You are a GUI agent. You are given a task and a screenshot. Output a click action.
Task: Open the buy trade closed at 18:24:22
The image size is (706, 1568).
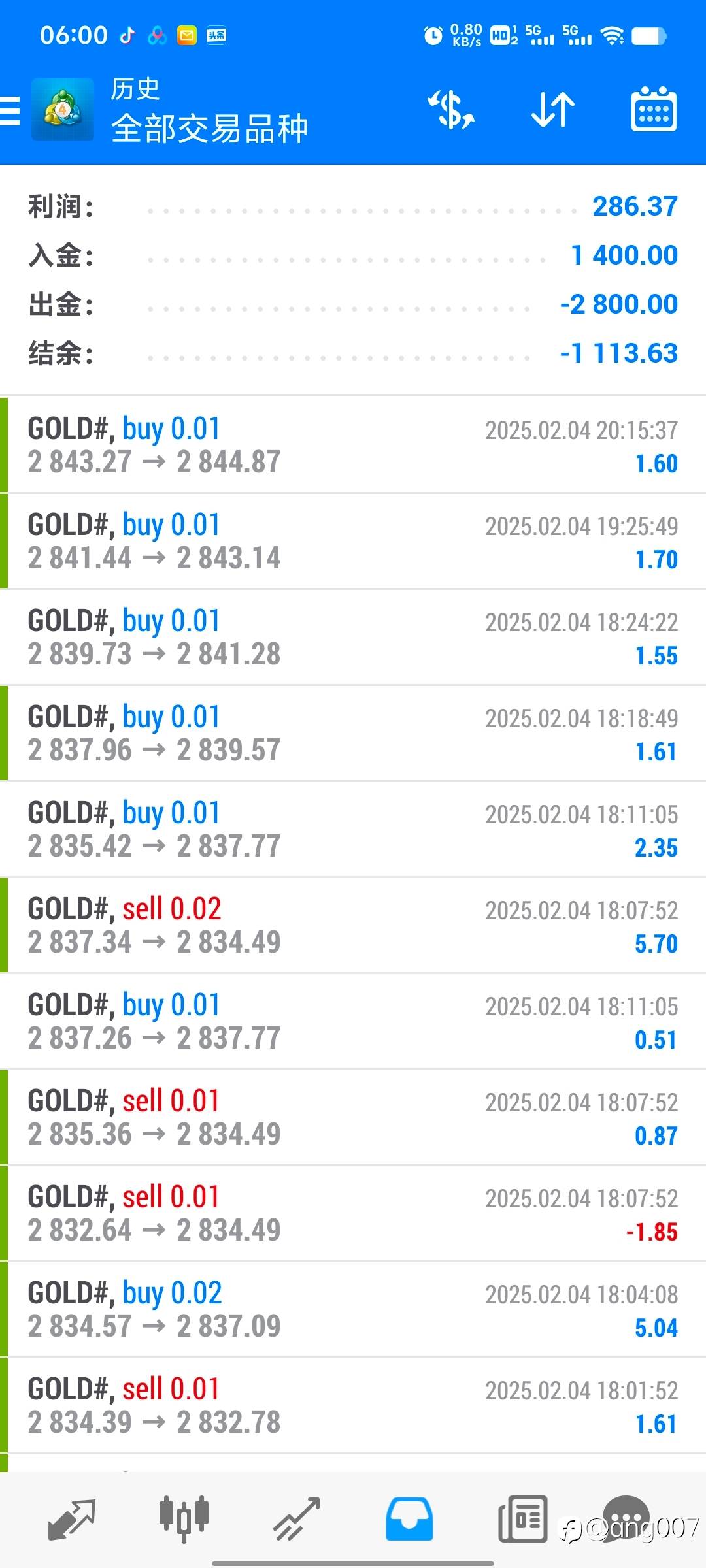pyautogui.click(x=353, y=637)
